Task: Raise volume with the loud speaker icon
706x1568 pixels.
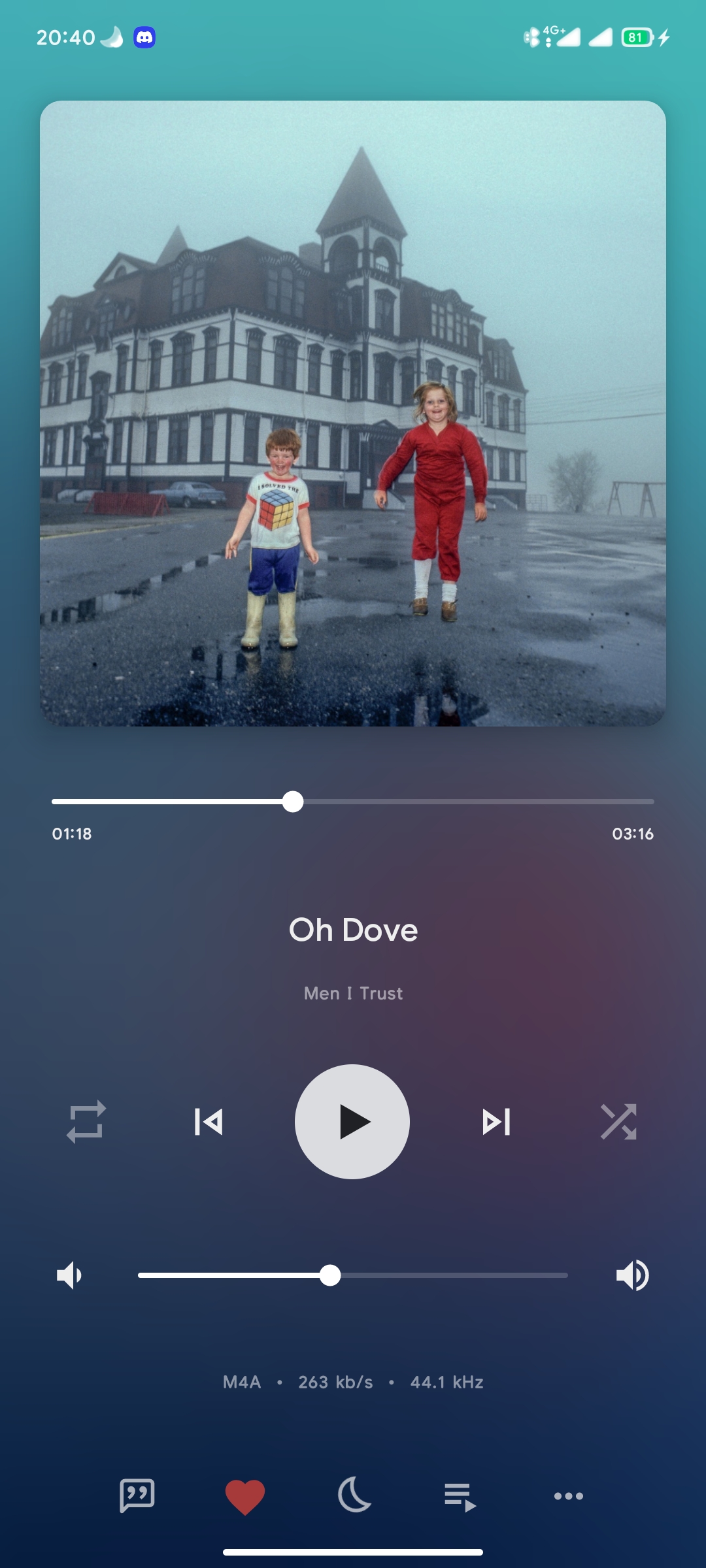Action: pyautogui.click(x=632, y=1275)
